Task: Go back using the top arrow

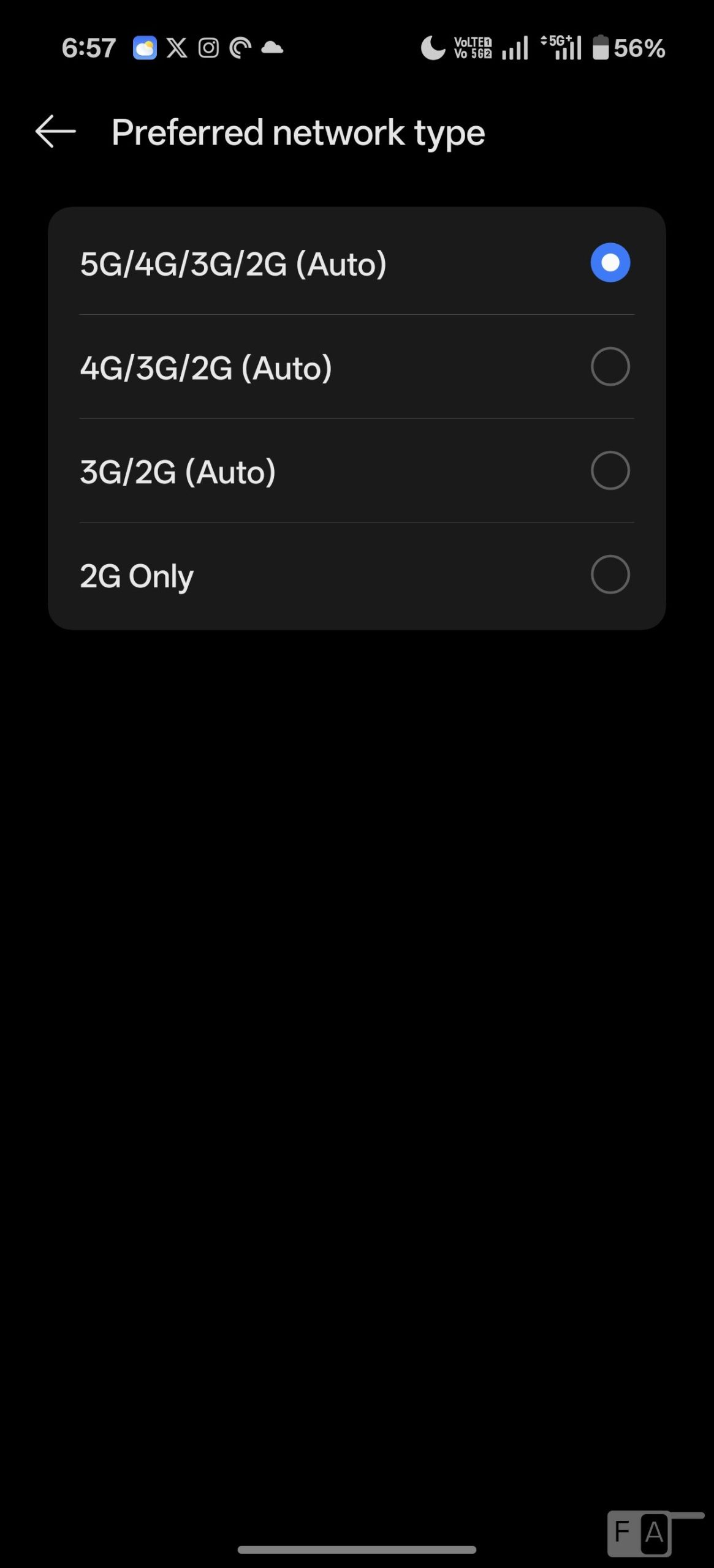Action: point(55,132)
